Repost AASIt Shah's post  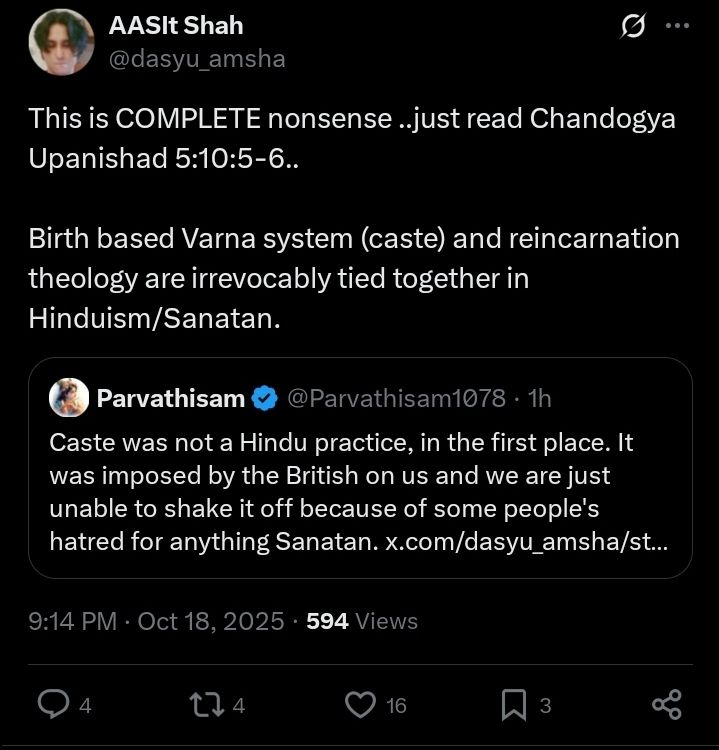208,705
